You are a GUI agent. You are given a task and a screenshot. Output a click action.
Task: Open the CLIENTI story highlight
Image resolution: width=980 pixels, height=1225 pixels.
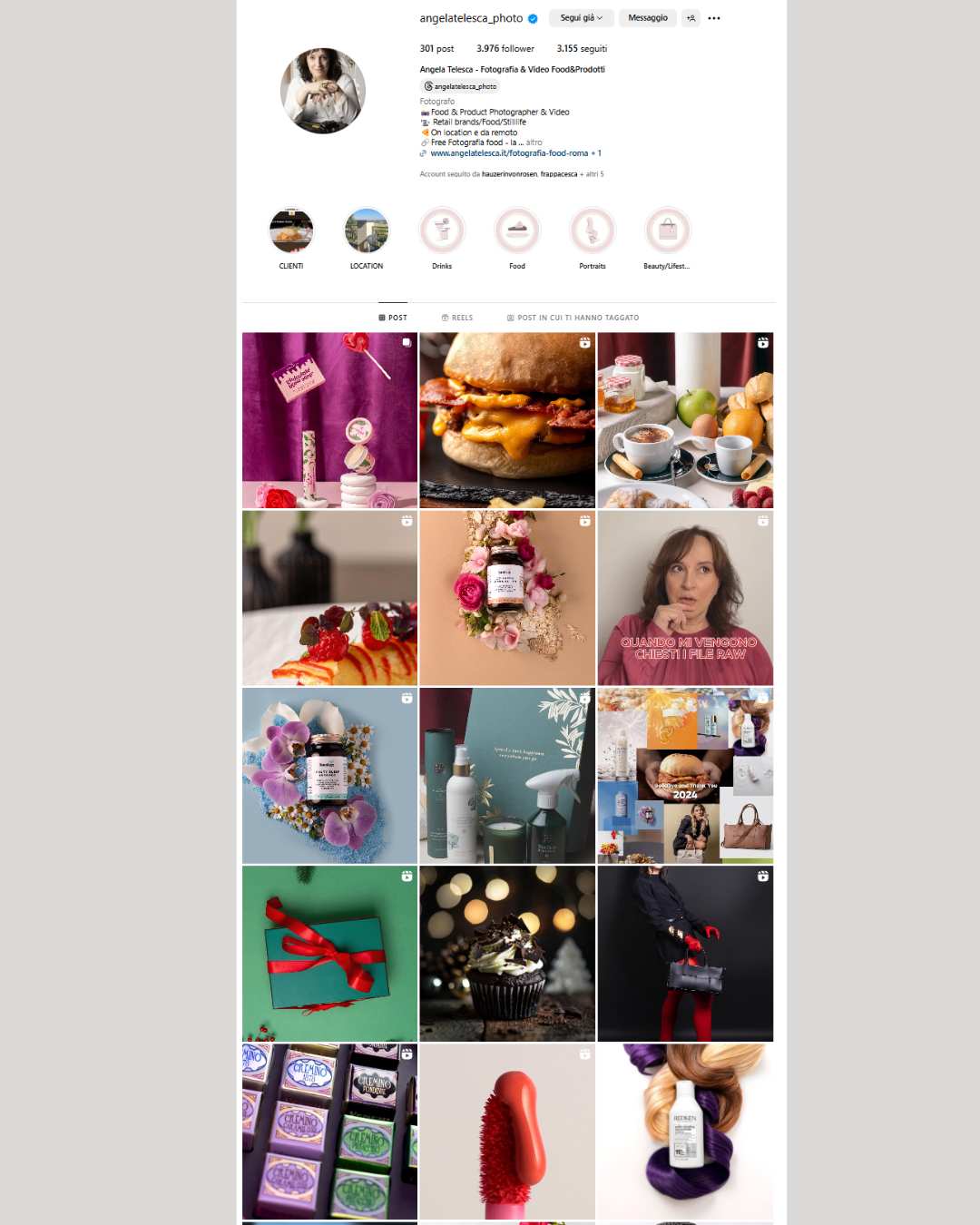291,231
